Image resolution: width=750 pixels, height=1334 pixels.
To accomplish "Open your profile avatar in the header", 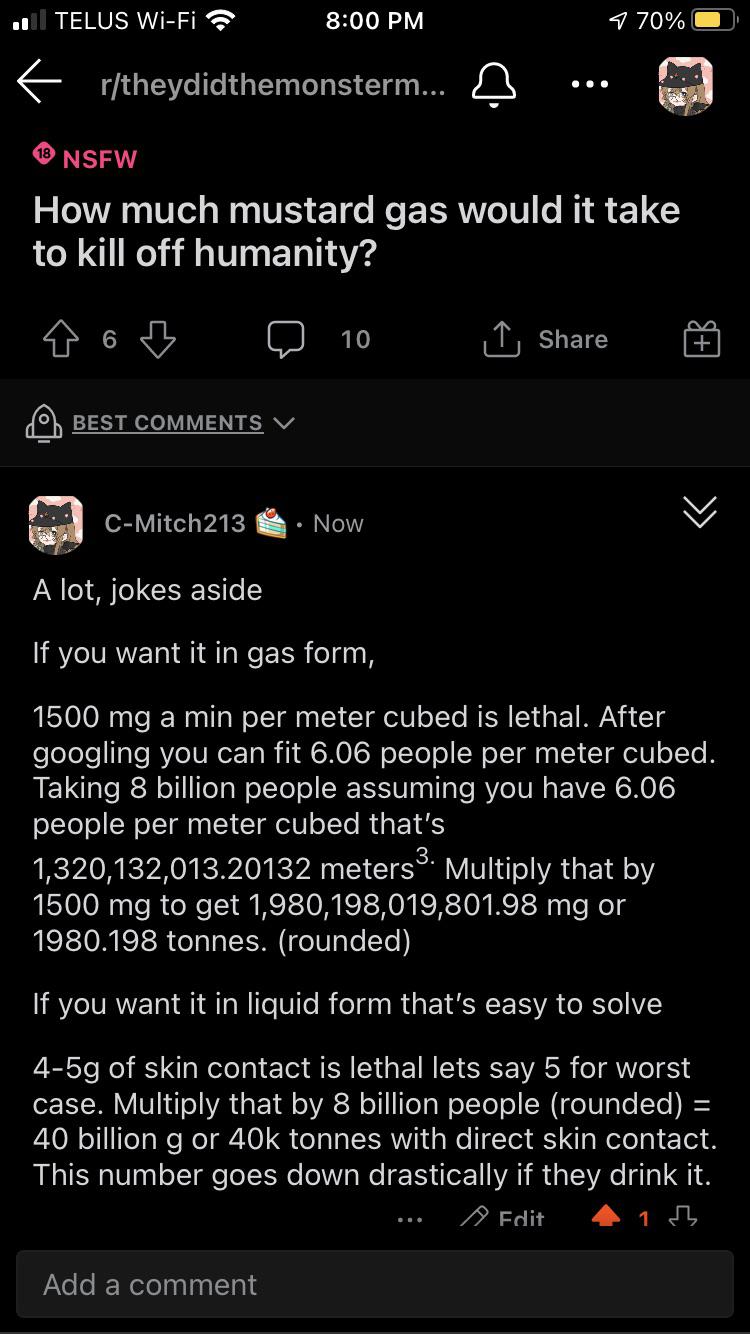I will (x=685, y=85).
